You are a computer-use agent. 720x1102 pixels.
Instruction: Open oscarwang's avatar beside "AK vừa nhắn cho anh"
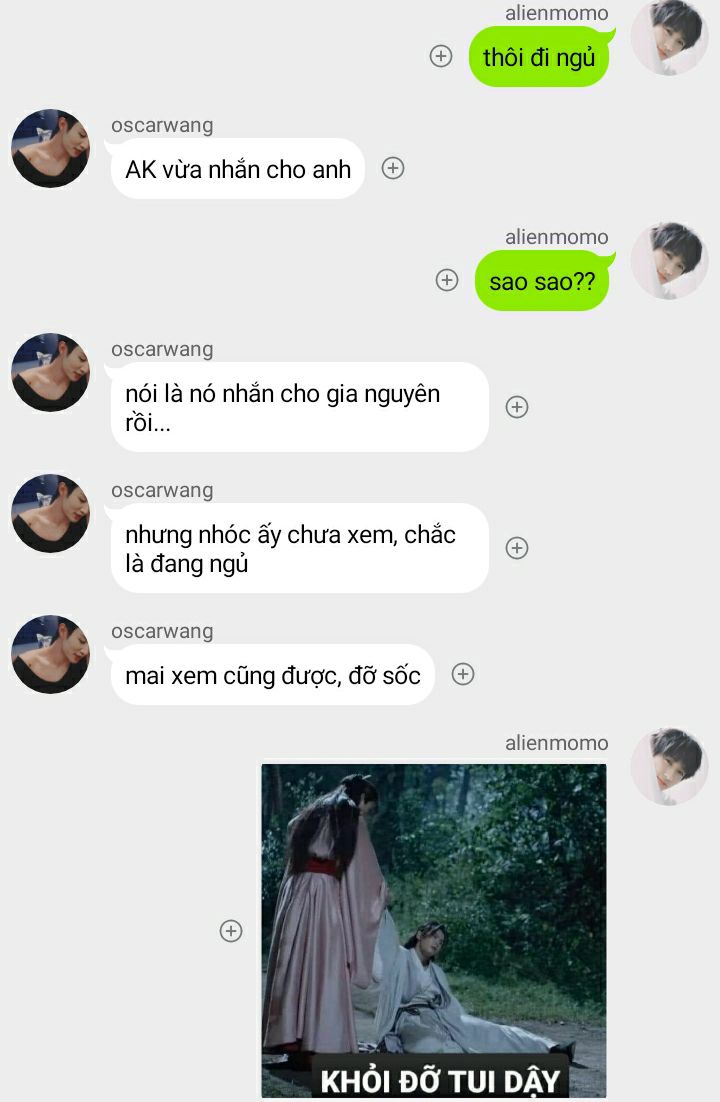click(50, 148)
